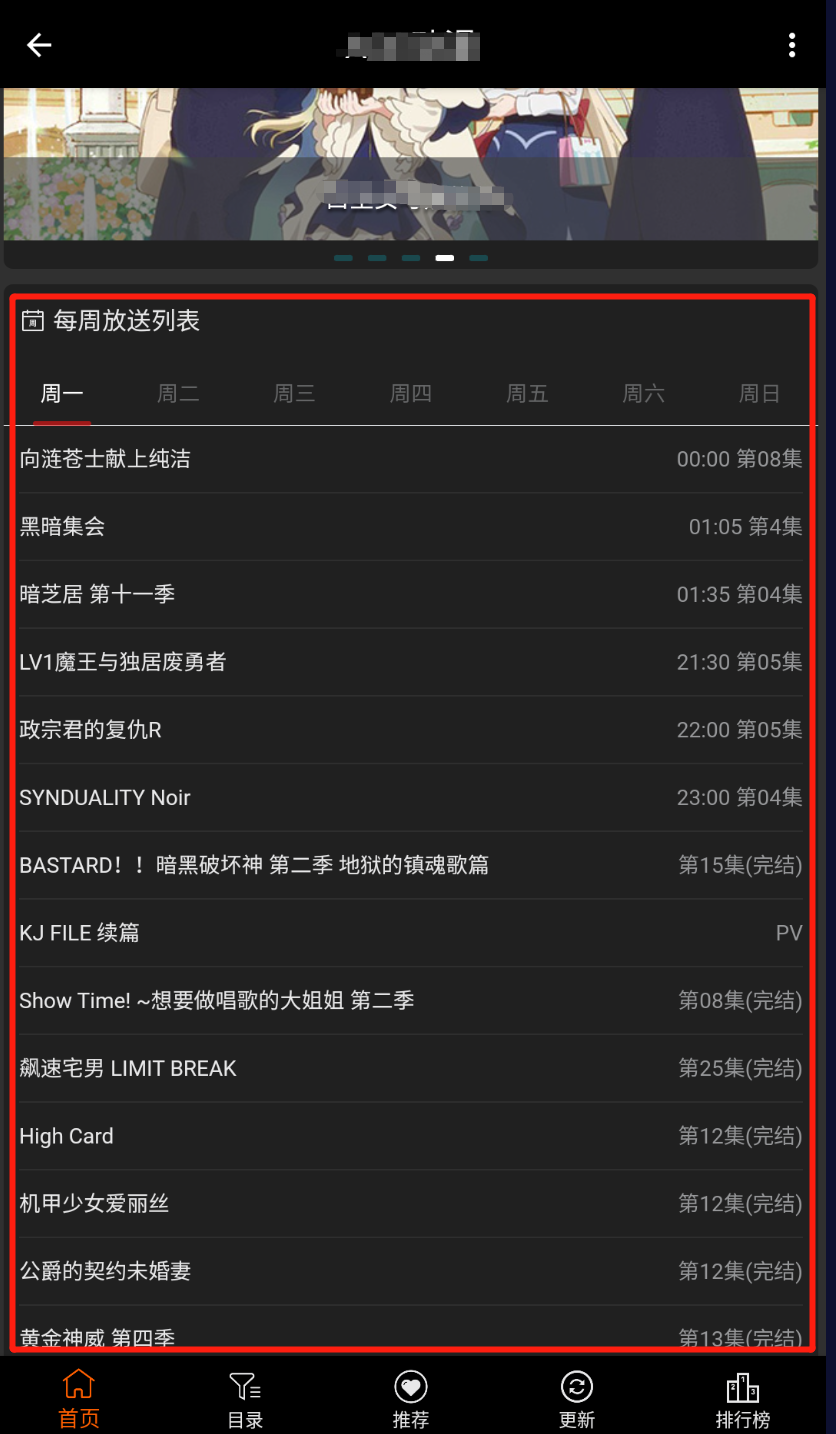The image size is (836, 1434).
Task: View the 周五 schedule
Action: tap(527, 394)
